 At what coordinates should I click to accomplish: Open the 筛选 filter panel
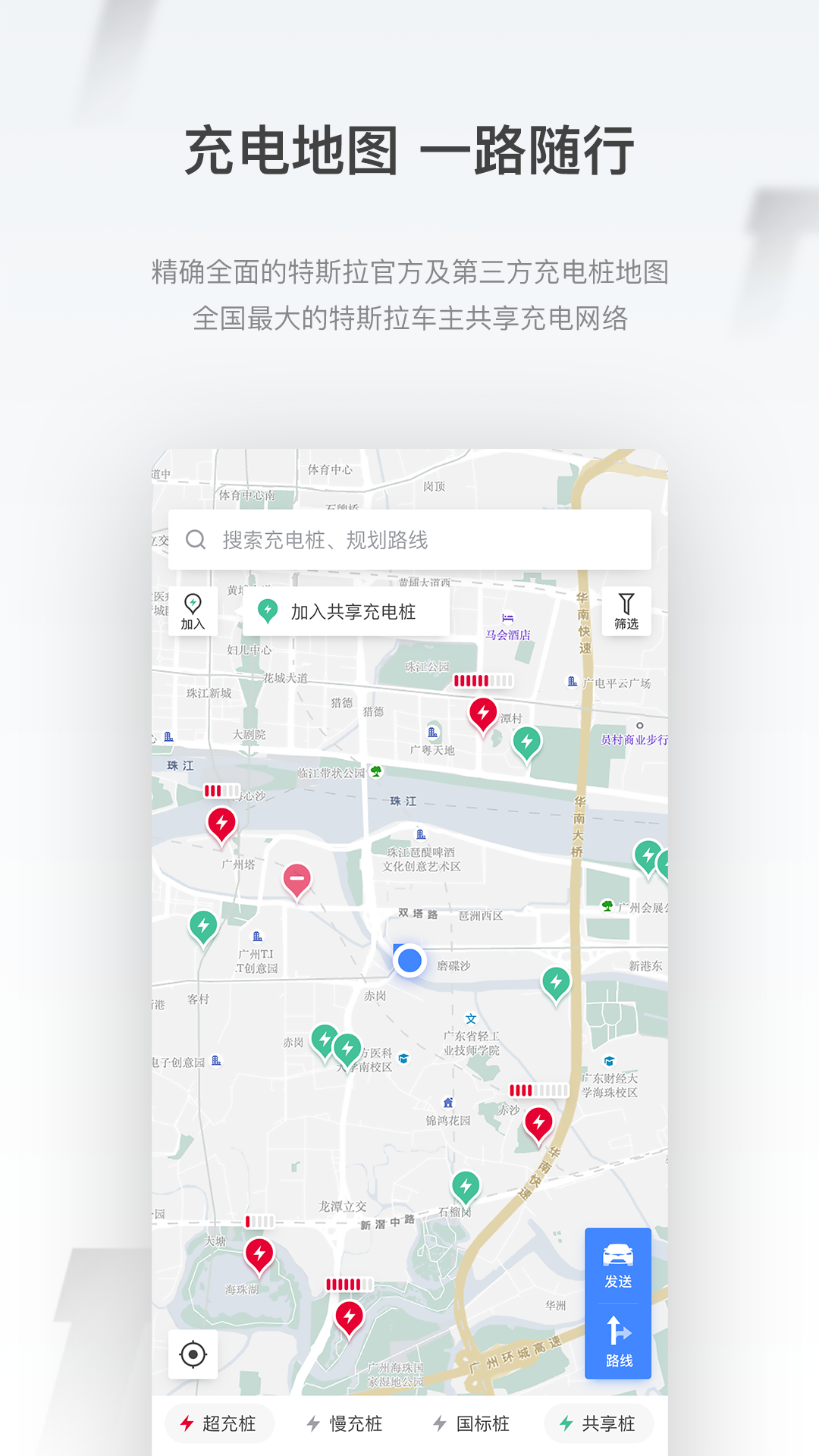[x=627, y=612]
